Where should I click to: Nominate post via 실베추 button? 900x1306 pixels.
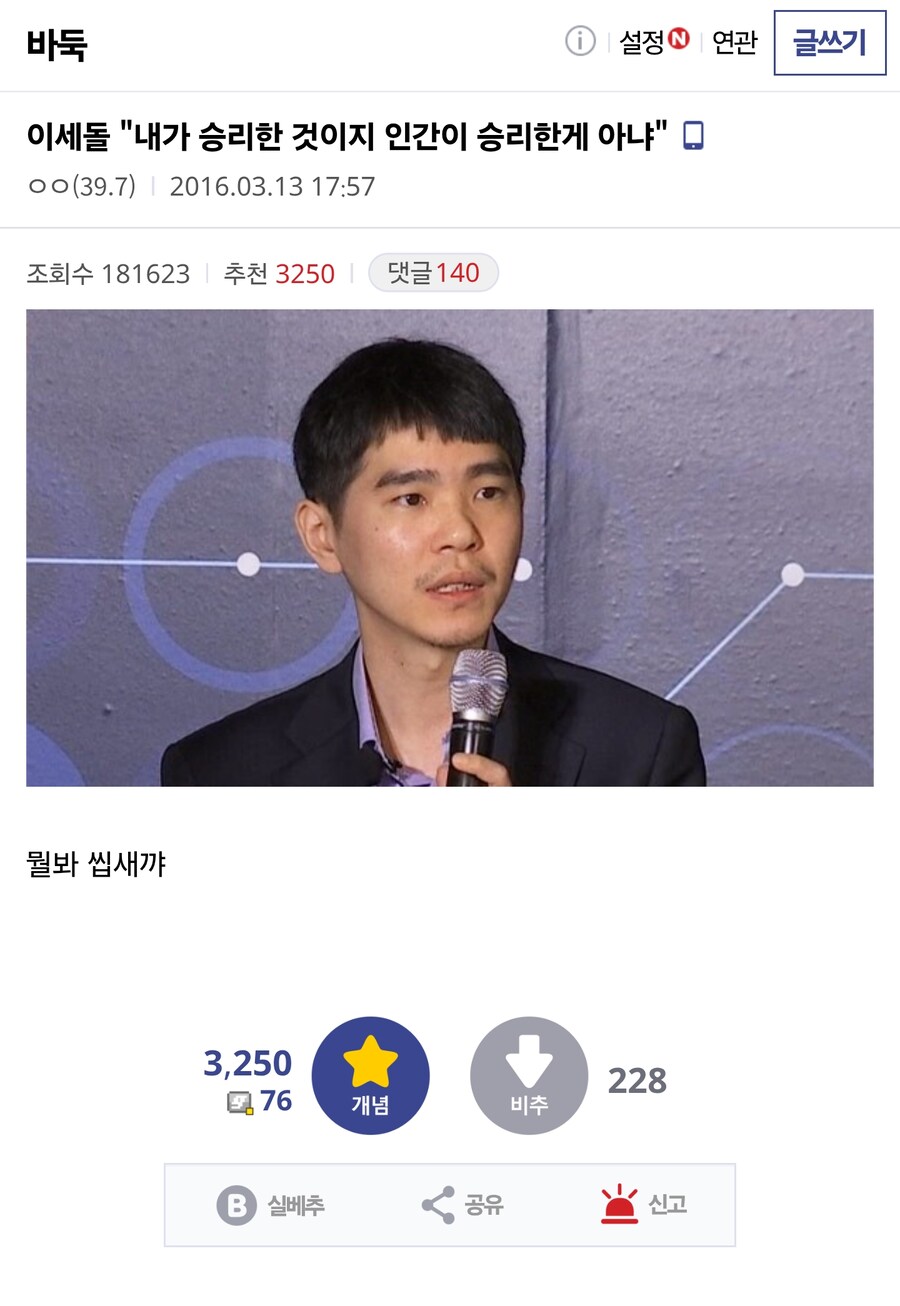[271, 1205]
